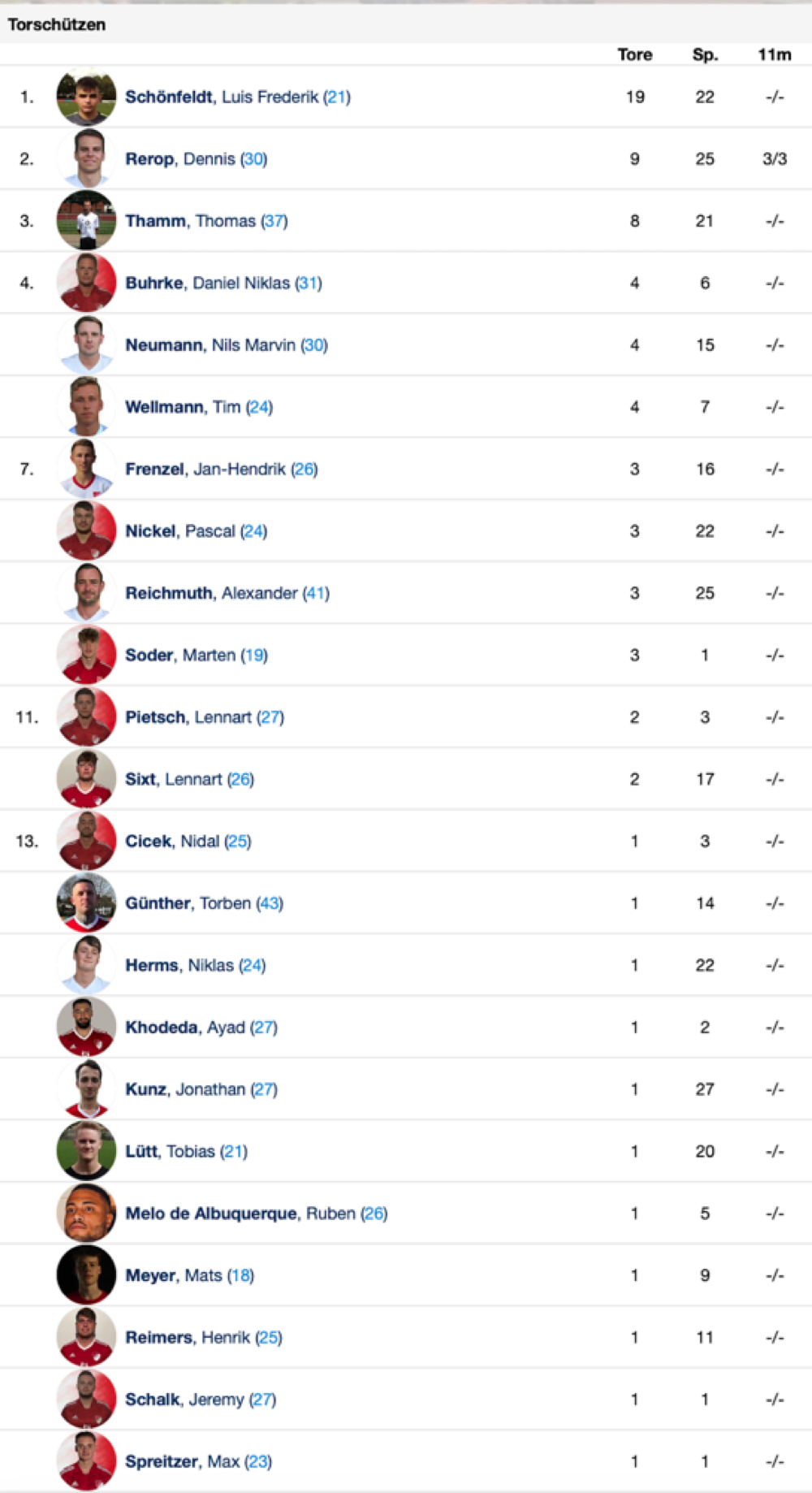The image size is (812, 1493).
Task: Go to Ayad Khodeda's player page
Action: click(201, 1027)
